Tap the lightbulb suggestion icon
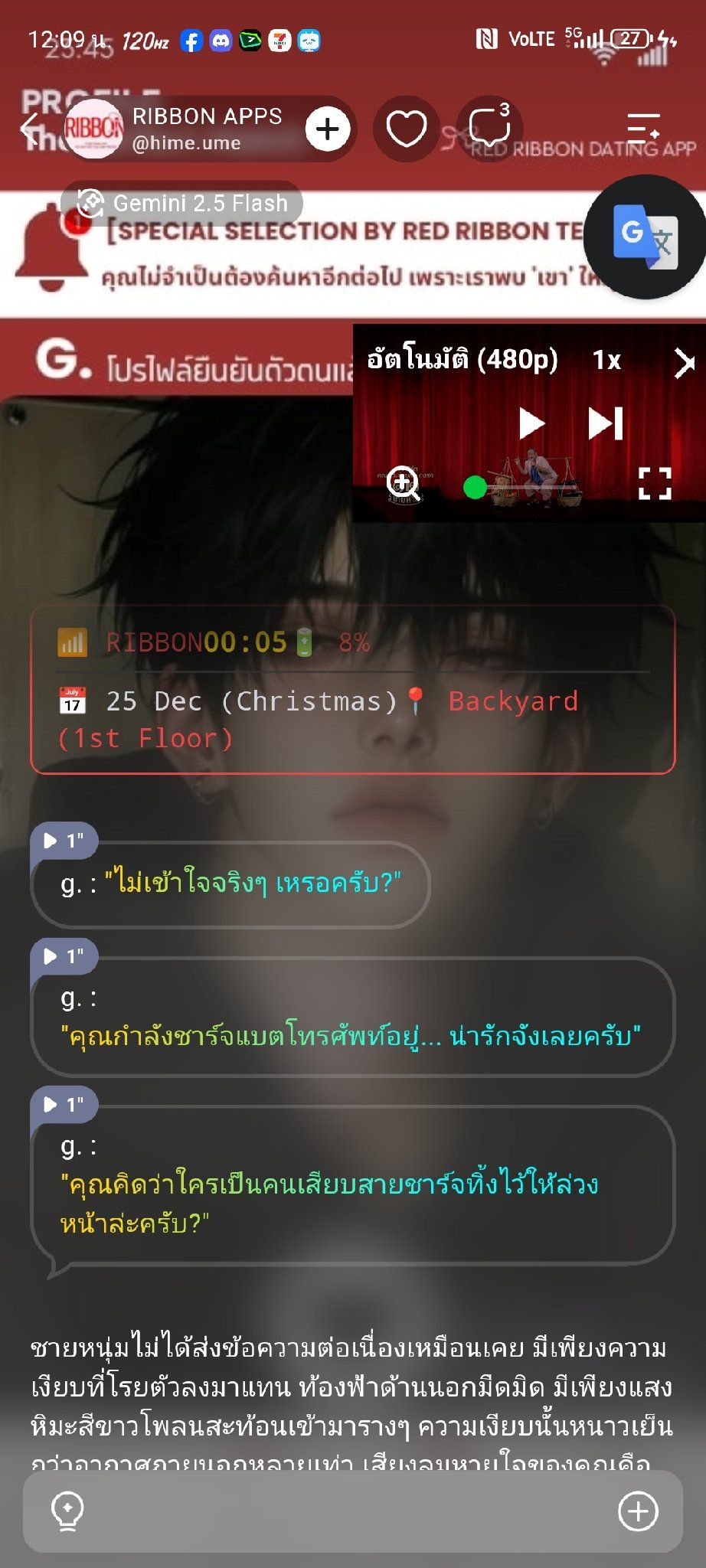This screenshot has height=1568, width=706. [67, 1511]
